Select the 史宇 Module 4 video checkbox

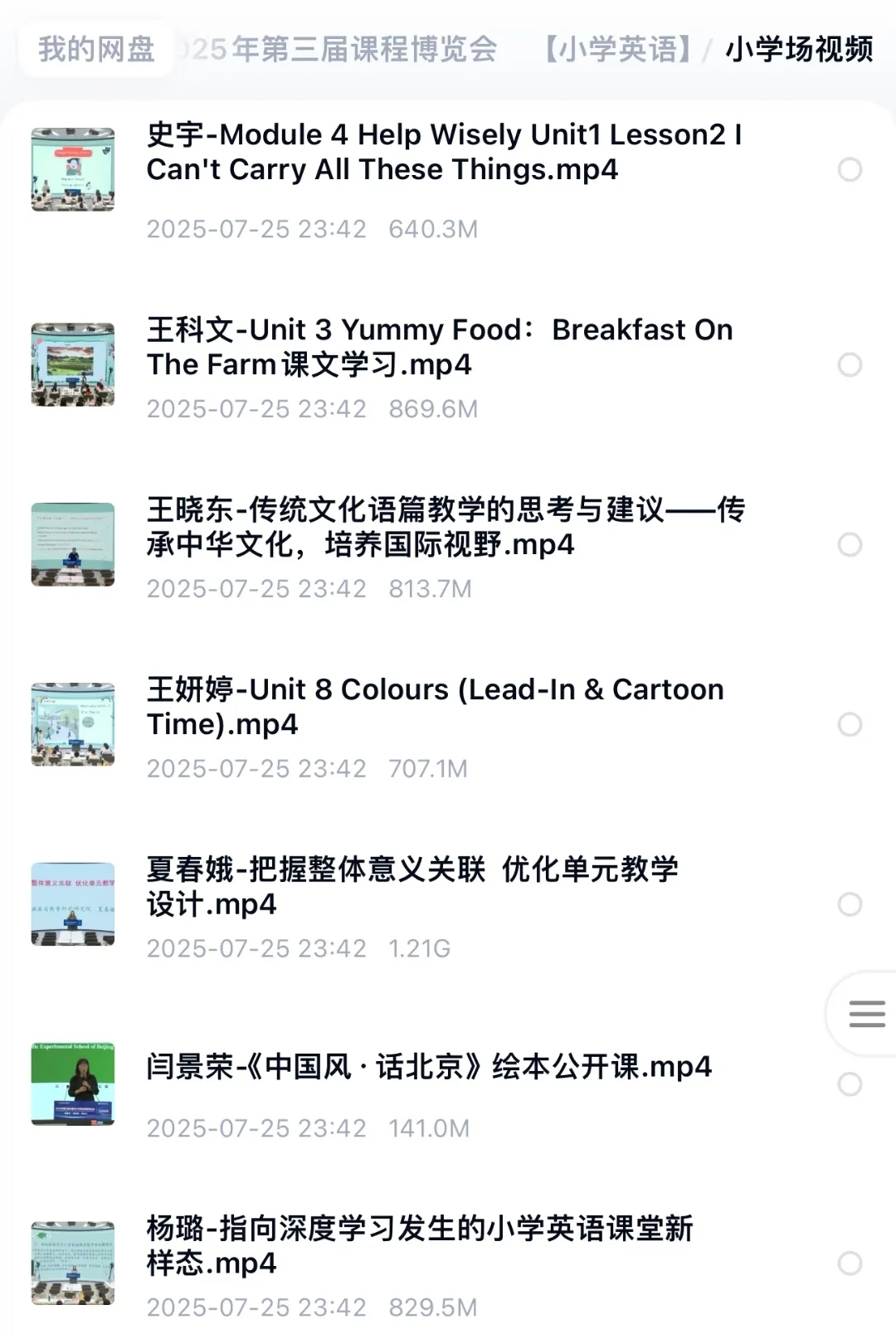850,170
